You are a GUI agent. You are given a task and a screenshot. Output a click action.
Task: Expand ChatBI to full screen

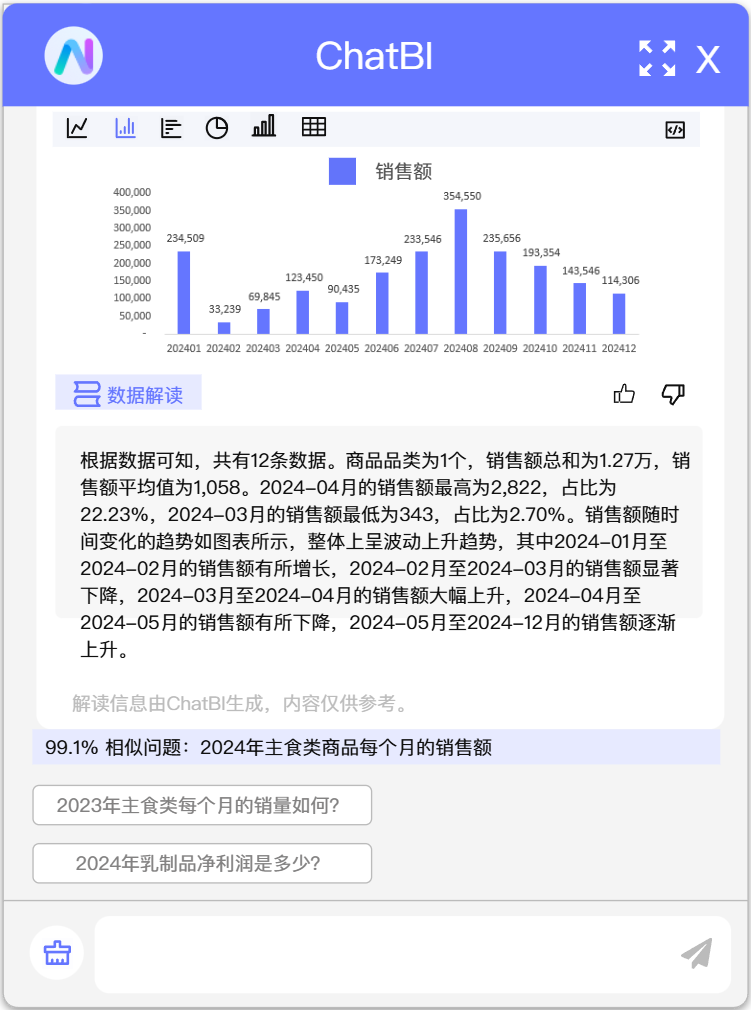[x=657, y=59]
